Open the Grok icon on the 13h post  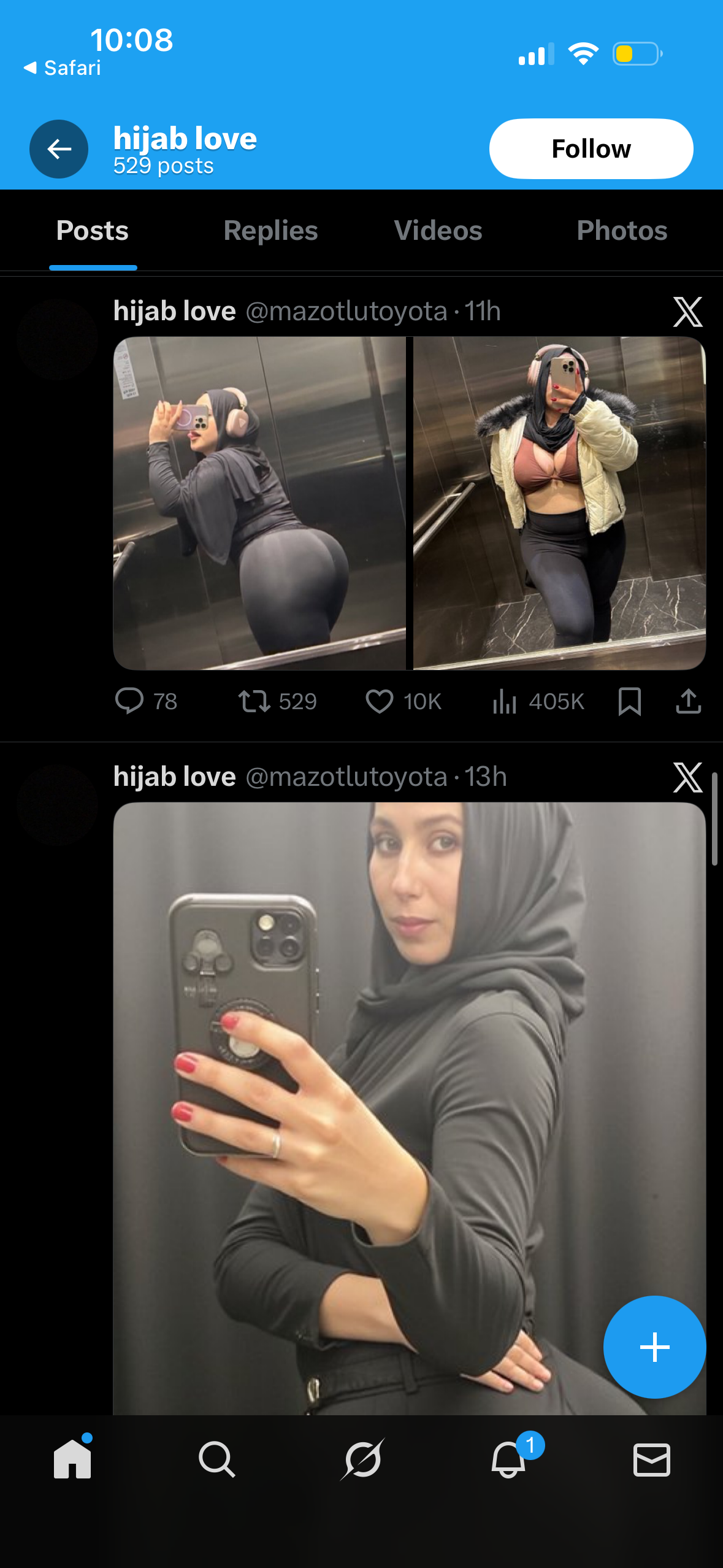coord(687,778)
